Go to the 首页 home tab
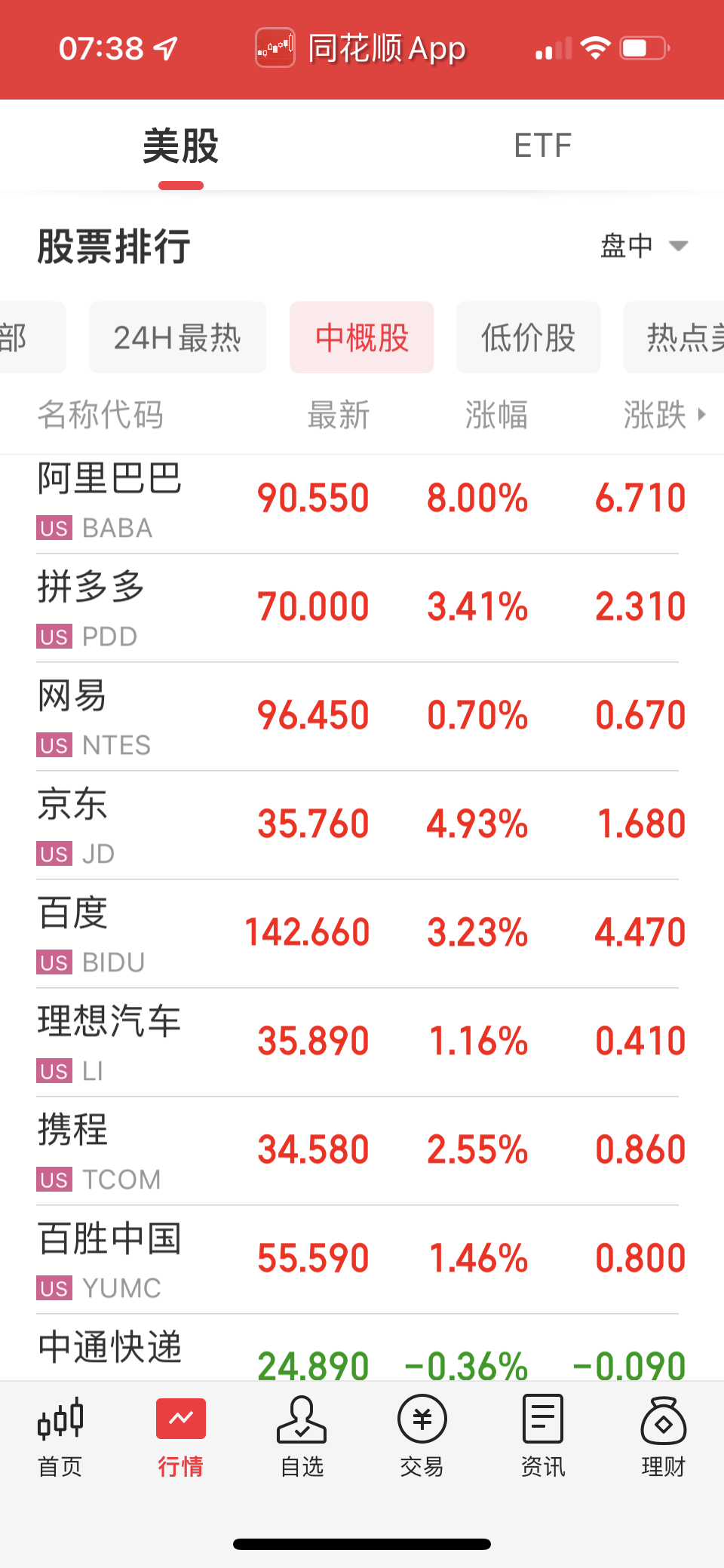The width and height of the screenshot is (724, 1568). tap(60, 1437)
